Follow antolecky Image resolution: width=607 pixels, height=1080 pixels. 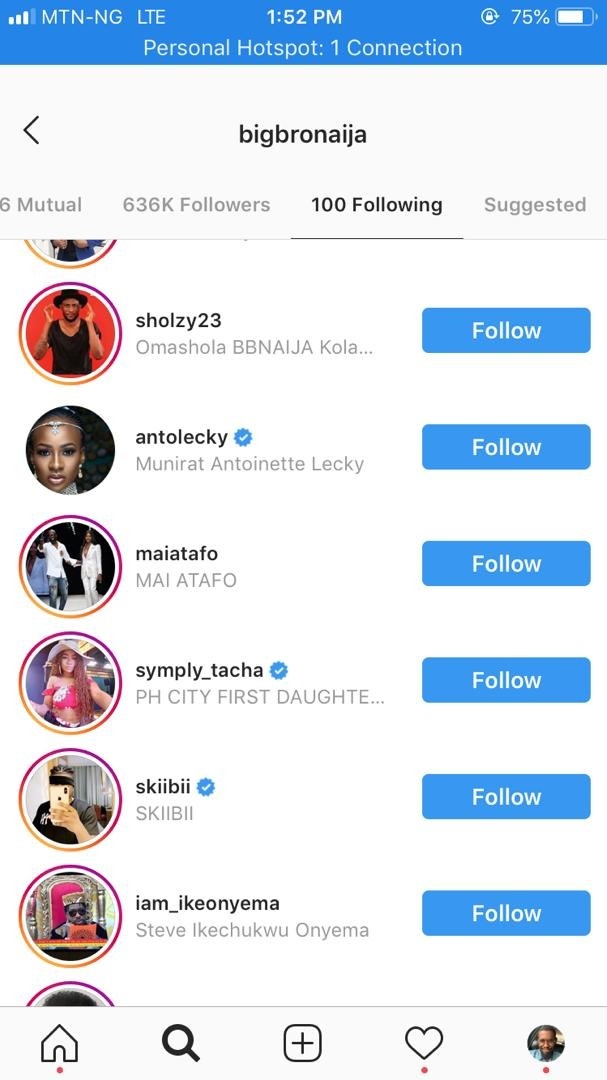[506, 447]
